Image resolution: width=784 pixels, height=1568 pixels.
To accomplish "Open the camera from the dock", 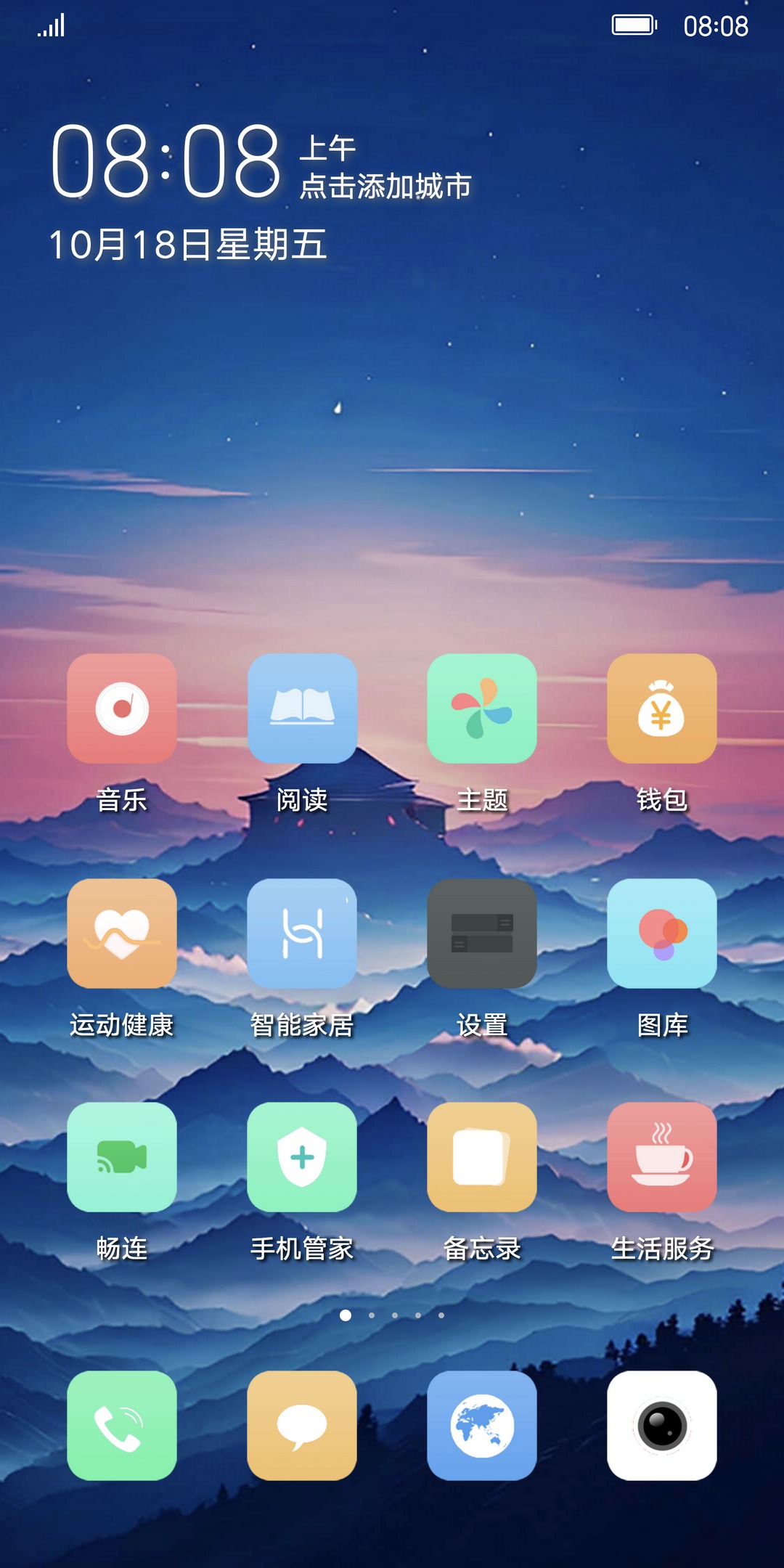I will click(x=661, y=1426).
